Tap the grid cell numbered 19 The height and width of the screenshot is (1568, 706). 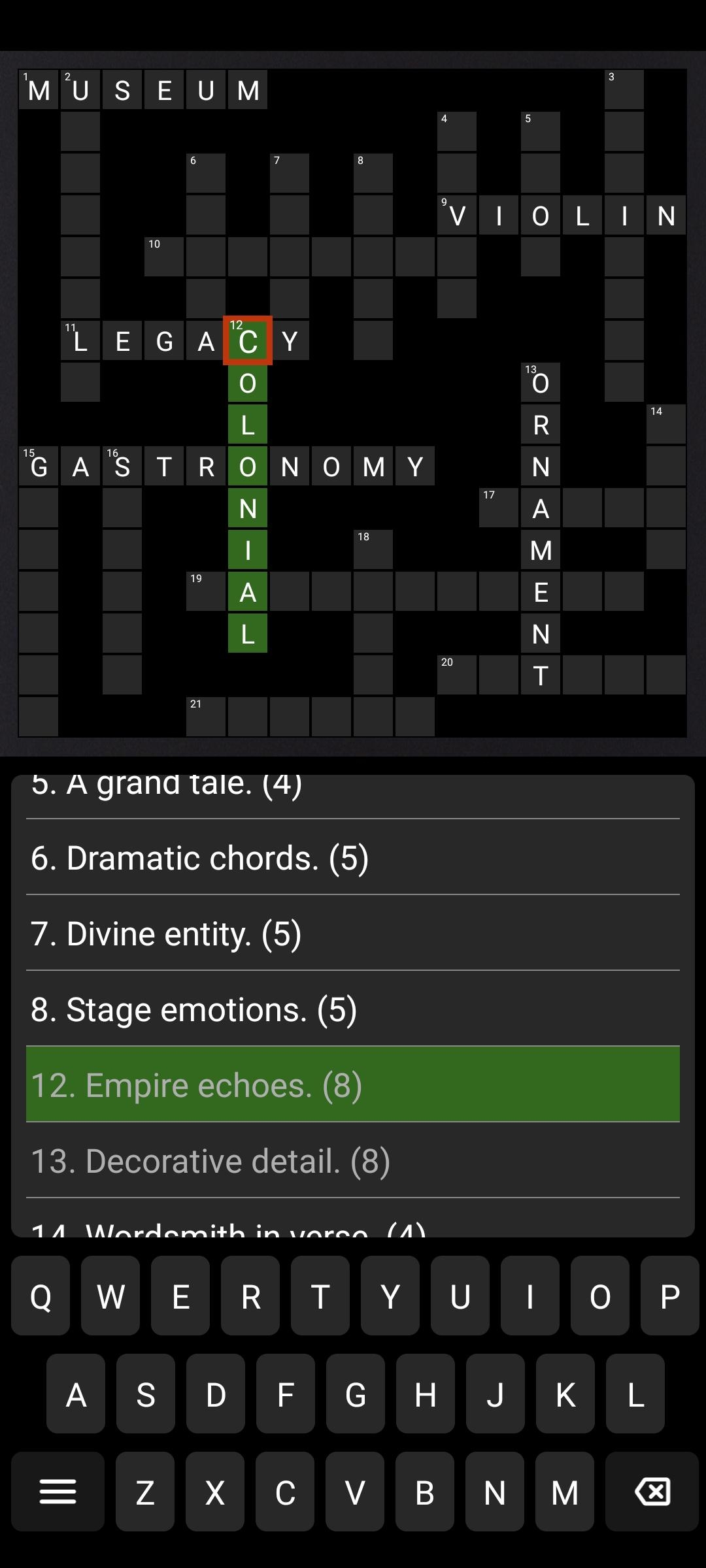206,591
